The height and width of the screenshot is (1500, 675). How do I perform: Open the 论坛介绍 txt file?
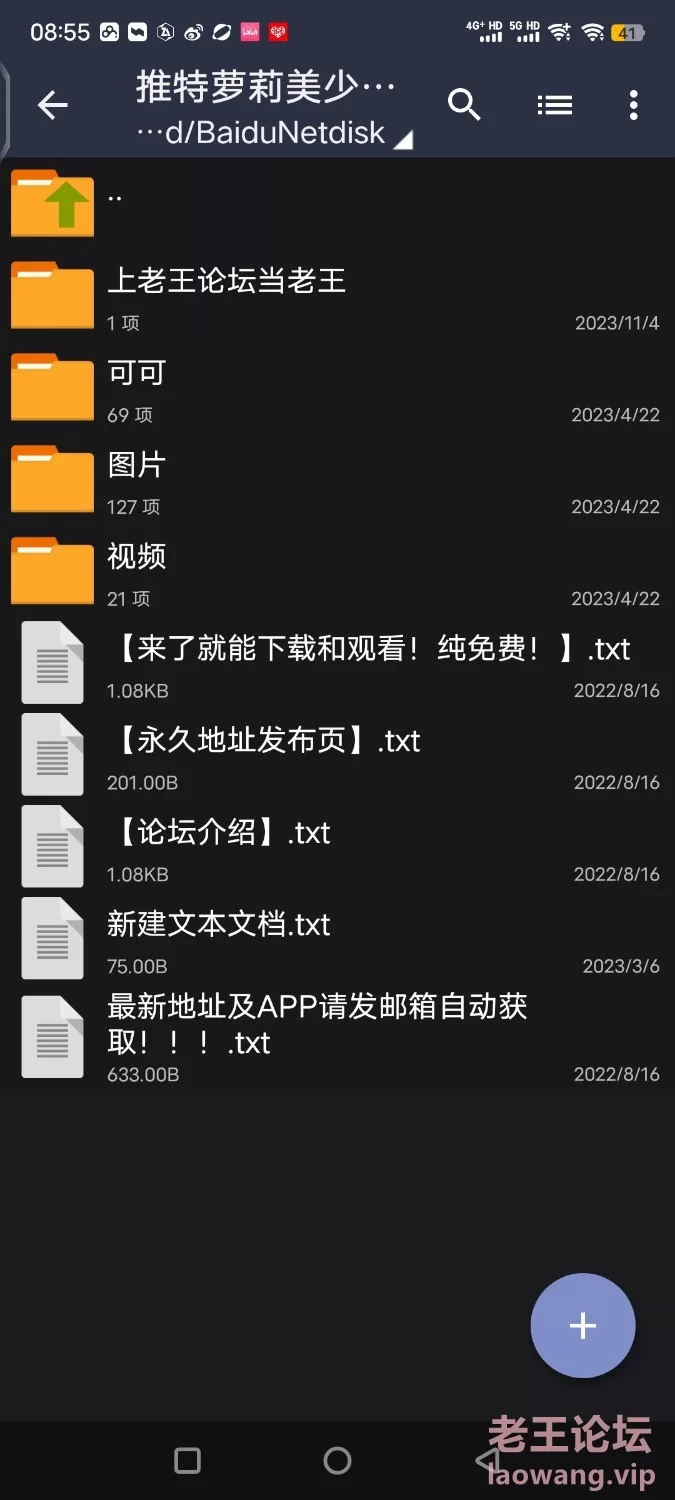pos(337,848)
